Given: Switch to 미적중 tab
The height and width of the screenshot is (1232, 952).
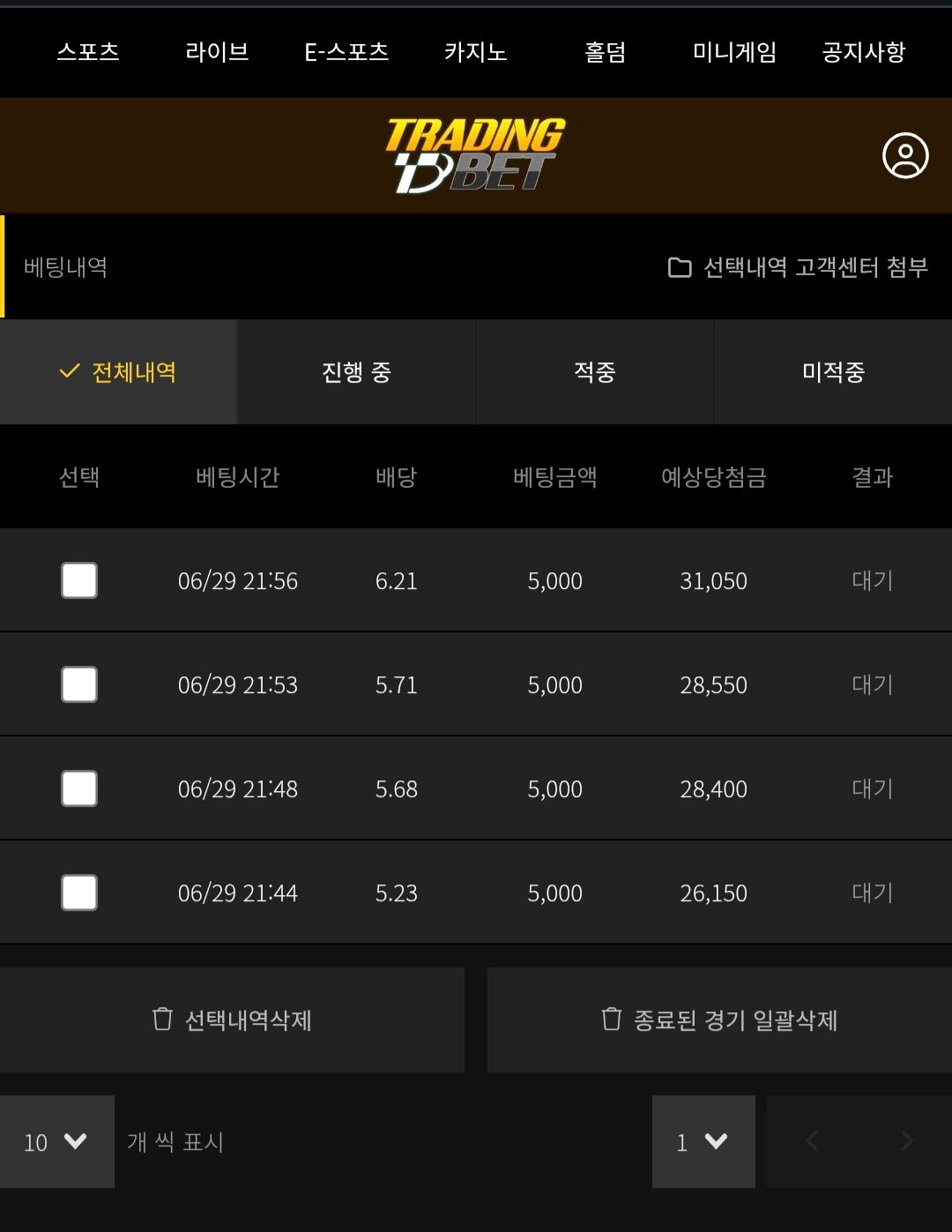Looking at the screenshot, I should coord(833,372).
